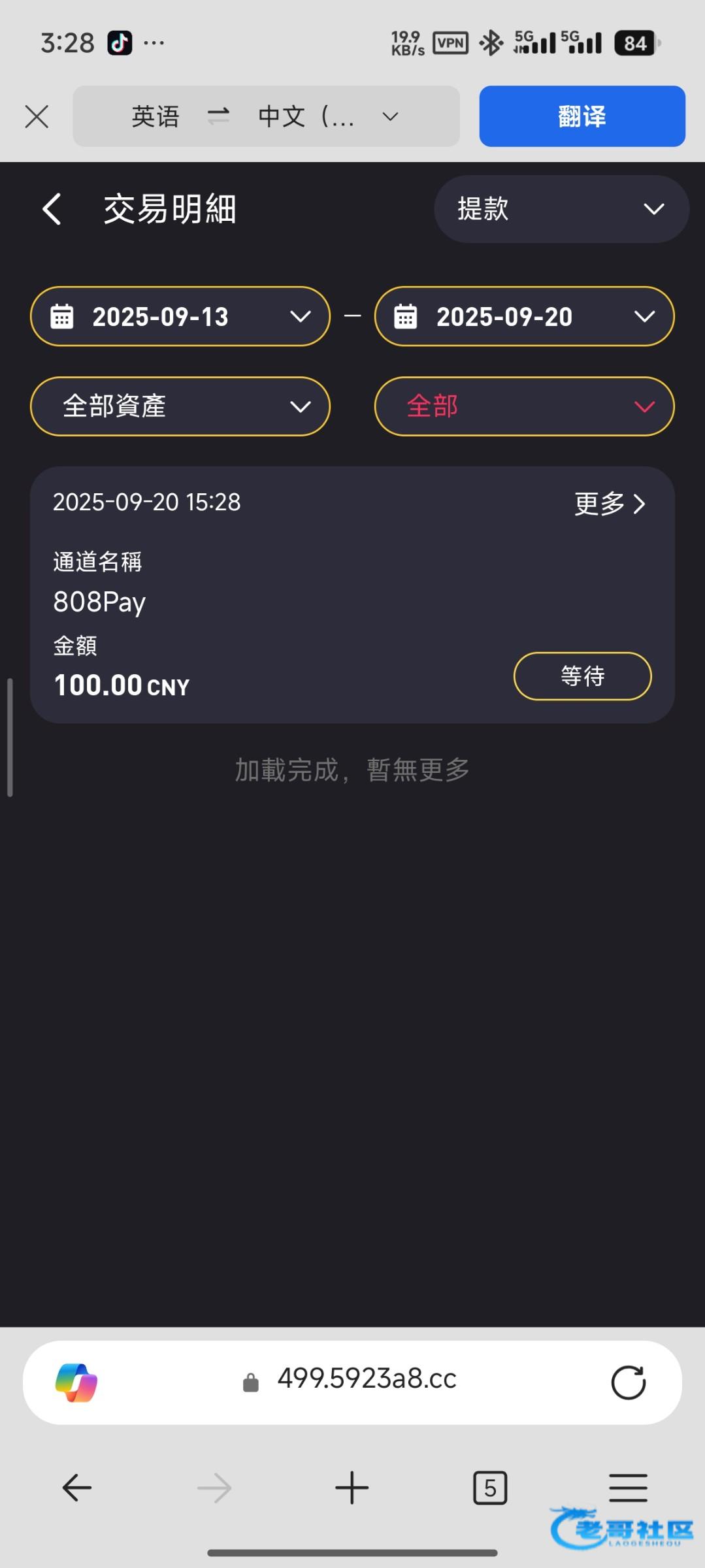Show the 5 open tabs

tap(489, 1488)
